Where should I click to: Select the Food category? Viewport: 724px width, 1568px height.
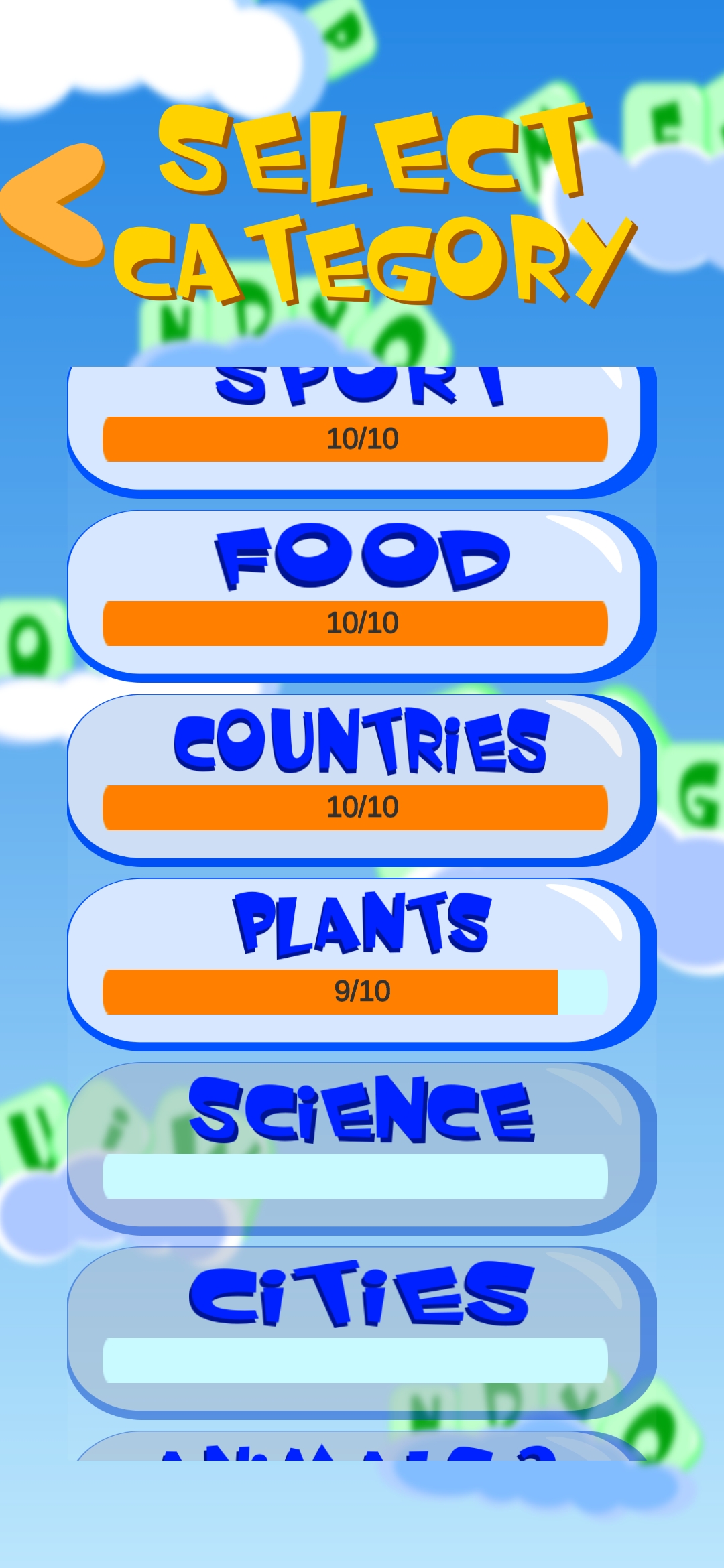click(361, 594)
